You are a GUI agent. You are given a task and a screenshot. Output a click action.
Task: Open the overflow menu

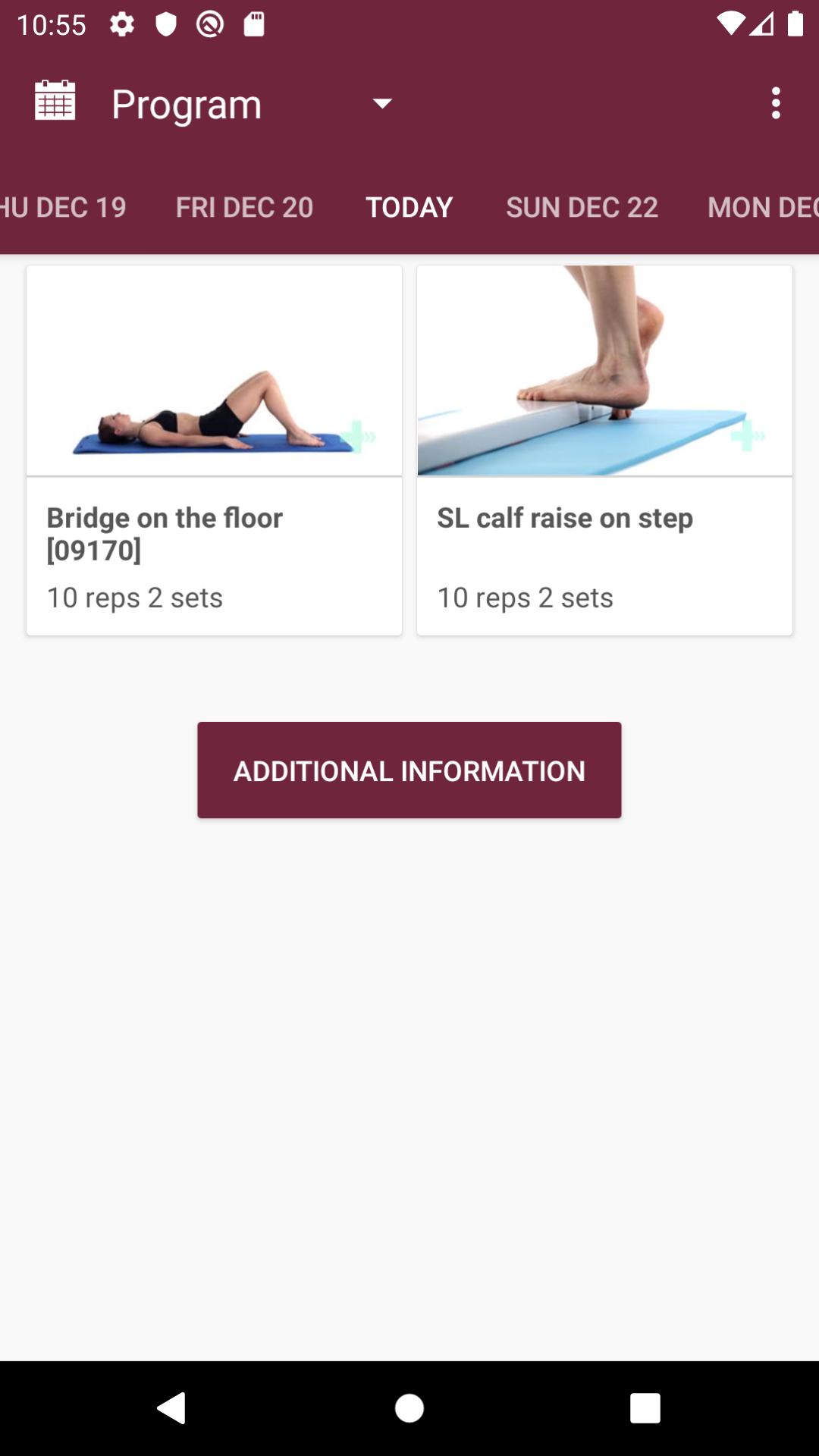(x=775, y=103)
